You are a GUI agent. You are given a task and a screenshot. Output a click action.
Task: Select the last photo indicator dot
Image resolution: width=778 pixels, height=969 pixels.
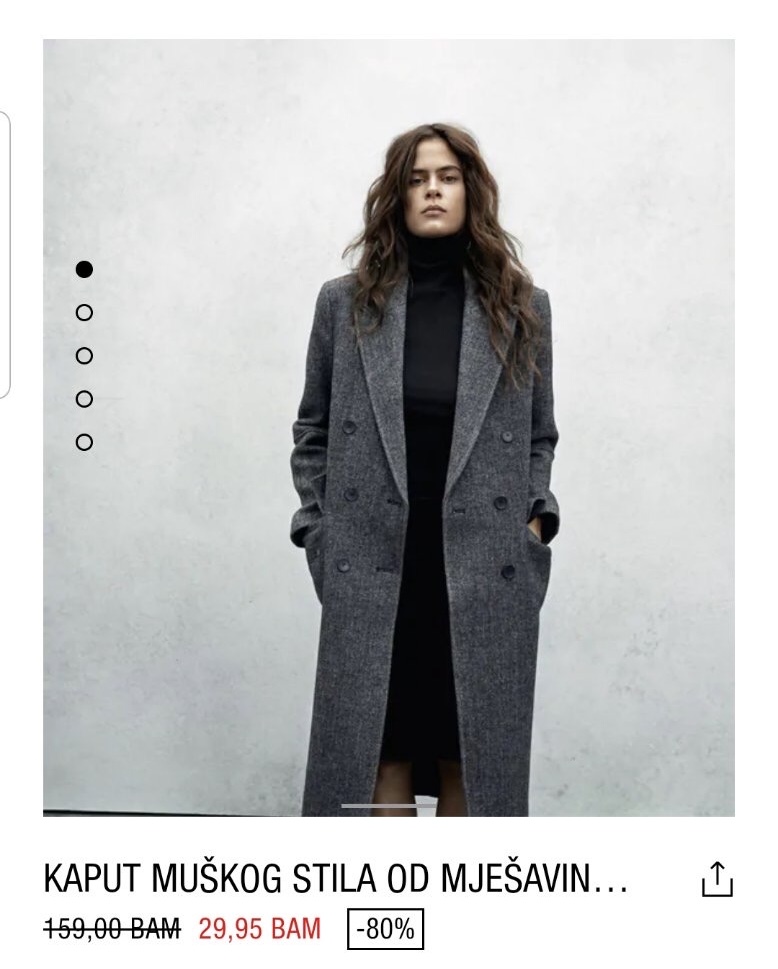[84, 442]
